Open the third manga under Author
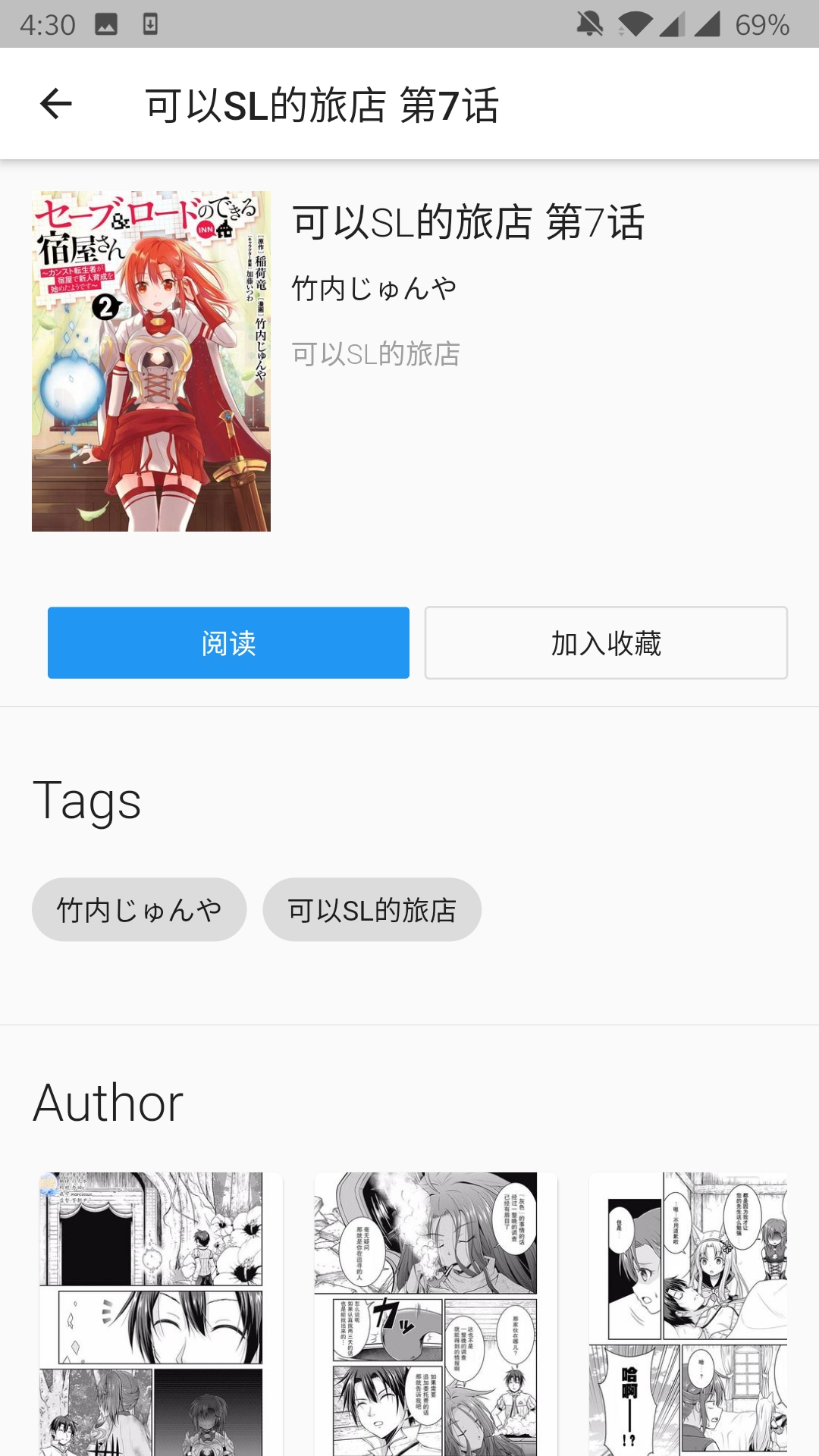Viewport: 819px width, 1456px height. [689, 1314]
